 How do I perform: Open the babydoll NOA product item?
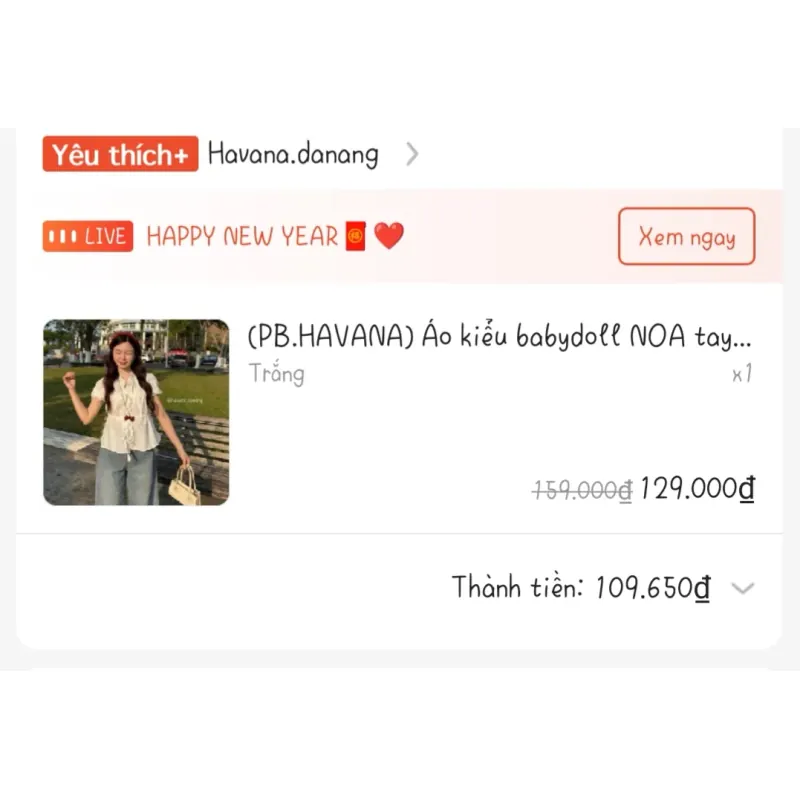[x=498, y=338]
